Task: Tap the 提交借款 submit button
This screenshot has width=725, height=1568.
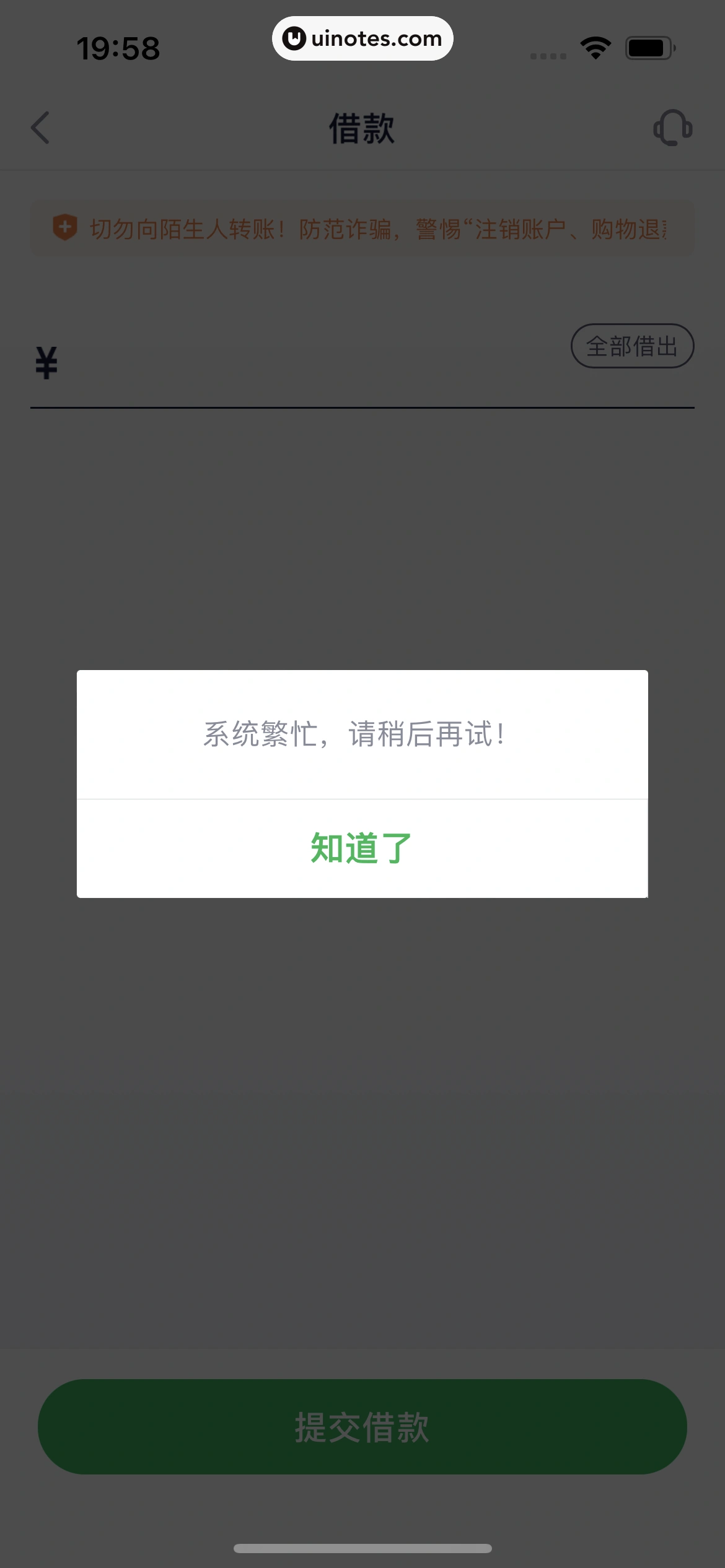Action: 362,1428
